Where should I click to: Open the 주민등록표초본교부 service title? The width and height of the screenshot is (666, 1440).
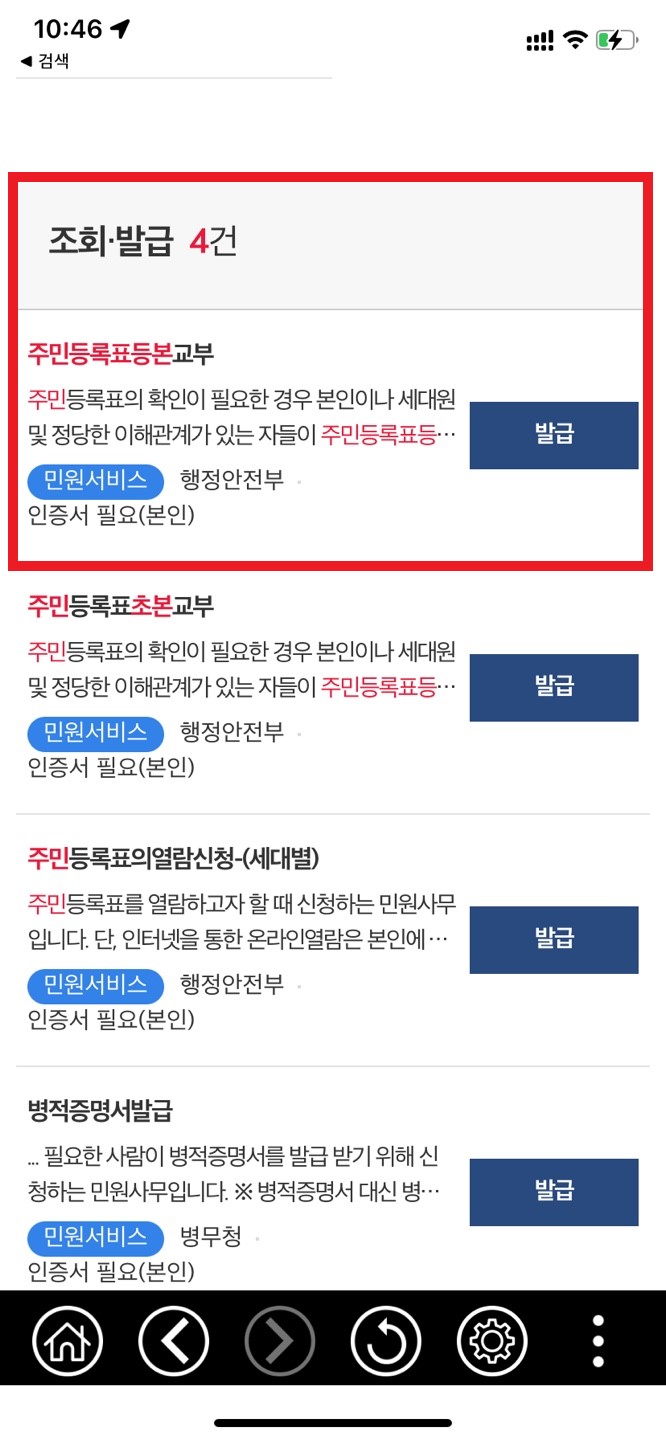[x=121, y=605]
